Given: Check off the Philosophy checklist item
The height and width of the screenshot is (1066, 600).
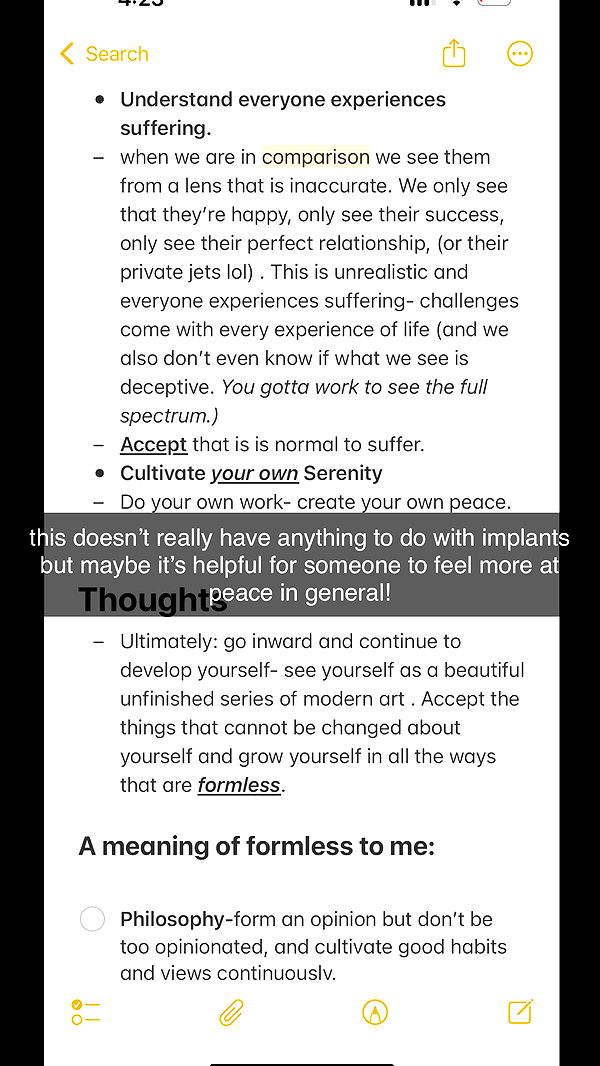Looking at the screenshot, I should click(92, 919).
